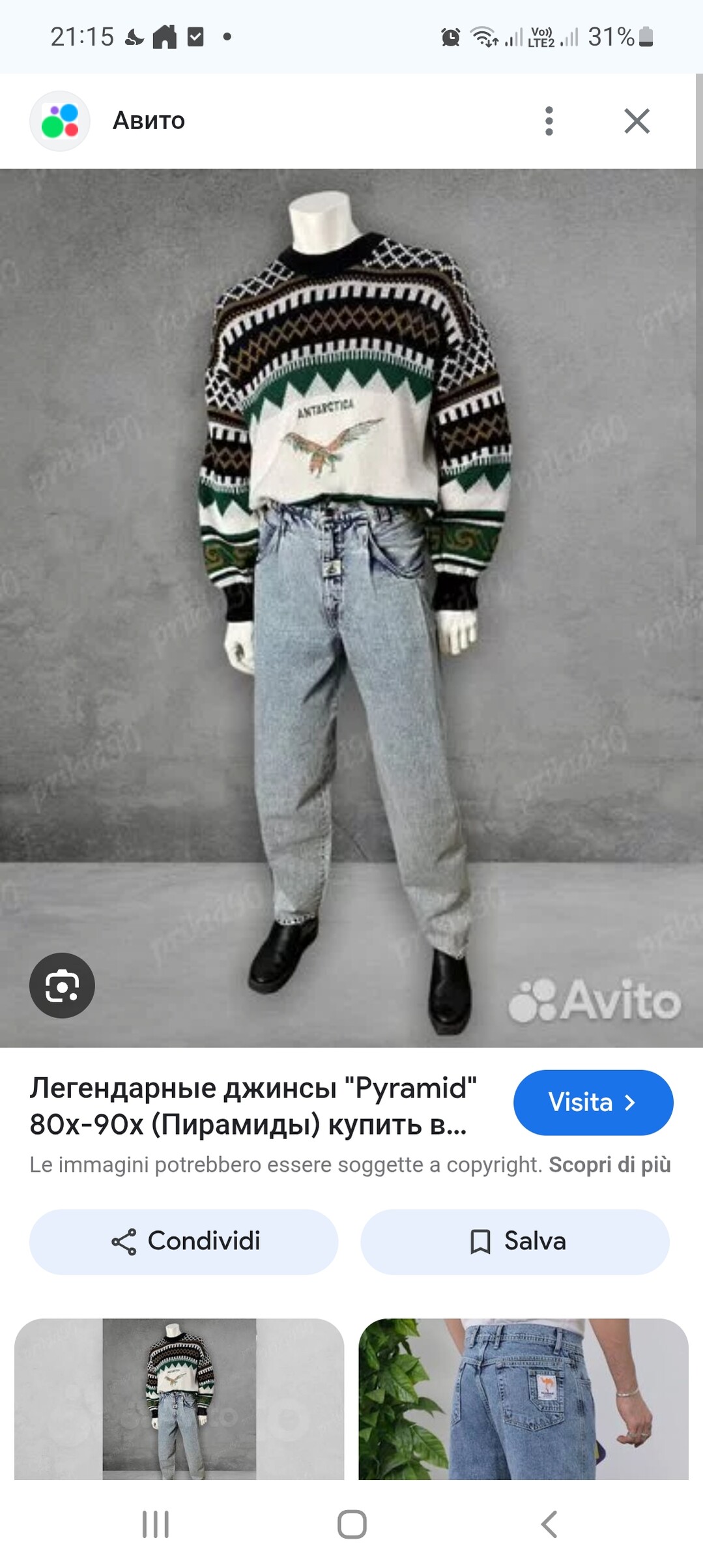
Task: Open the three-dot overflow menu
Action: tap(549, 121)
